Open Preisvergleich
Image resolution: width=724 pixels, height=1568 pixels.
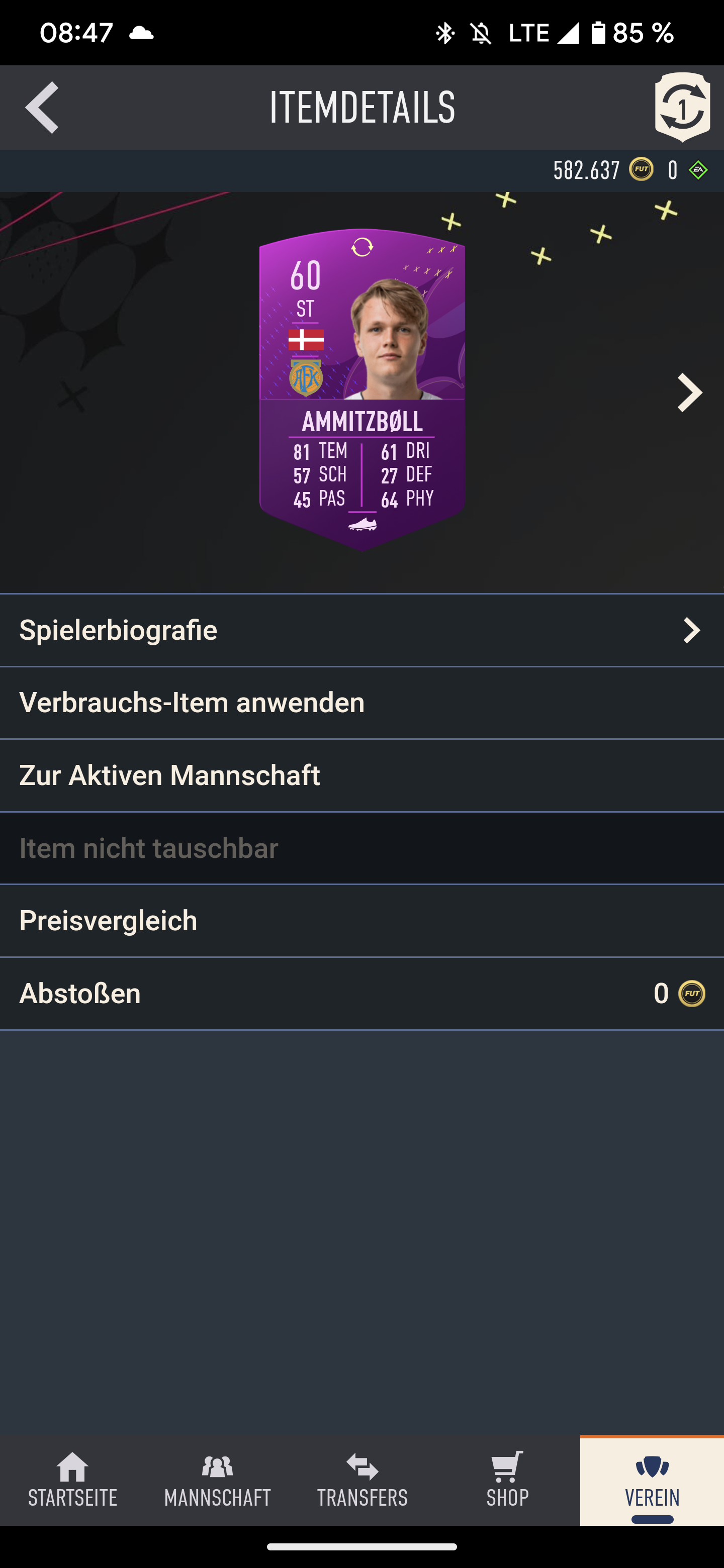[361, 921]
